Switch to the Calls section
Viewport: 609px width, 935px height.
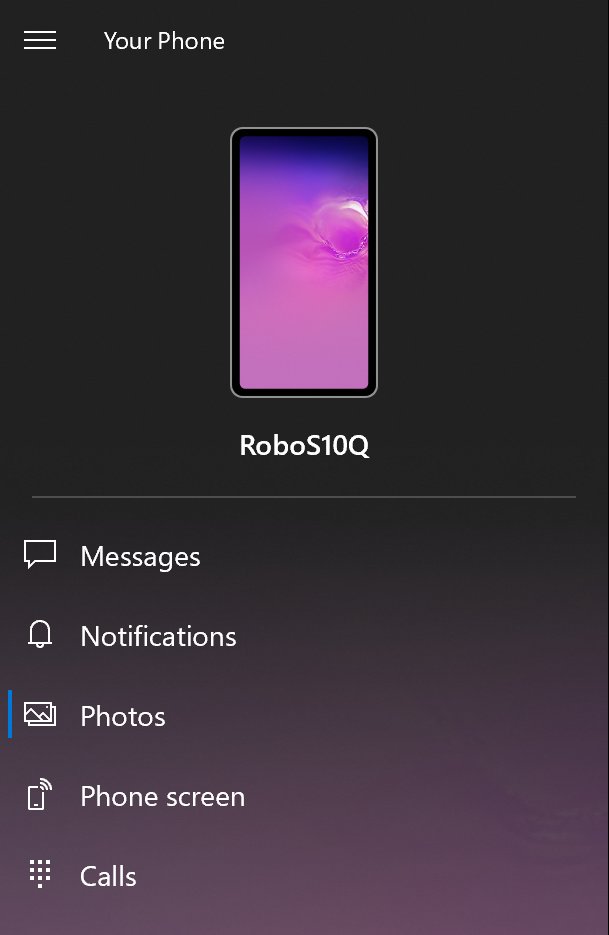click(x=108, y=877)
